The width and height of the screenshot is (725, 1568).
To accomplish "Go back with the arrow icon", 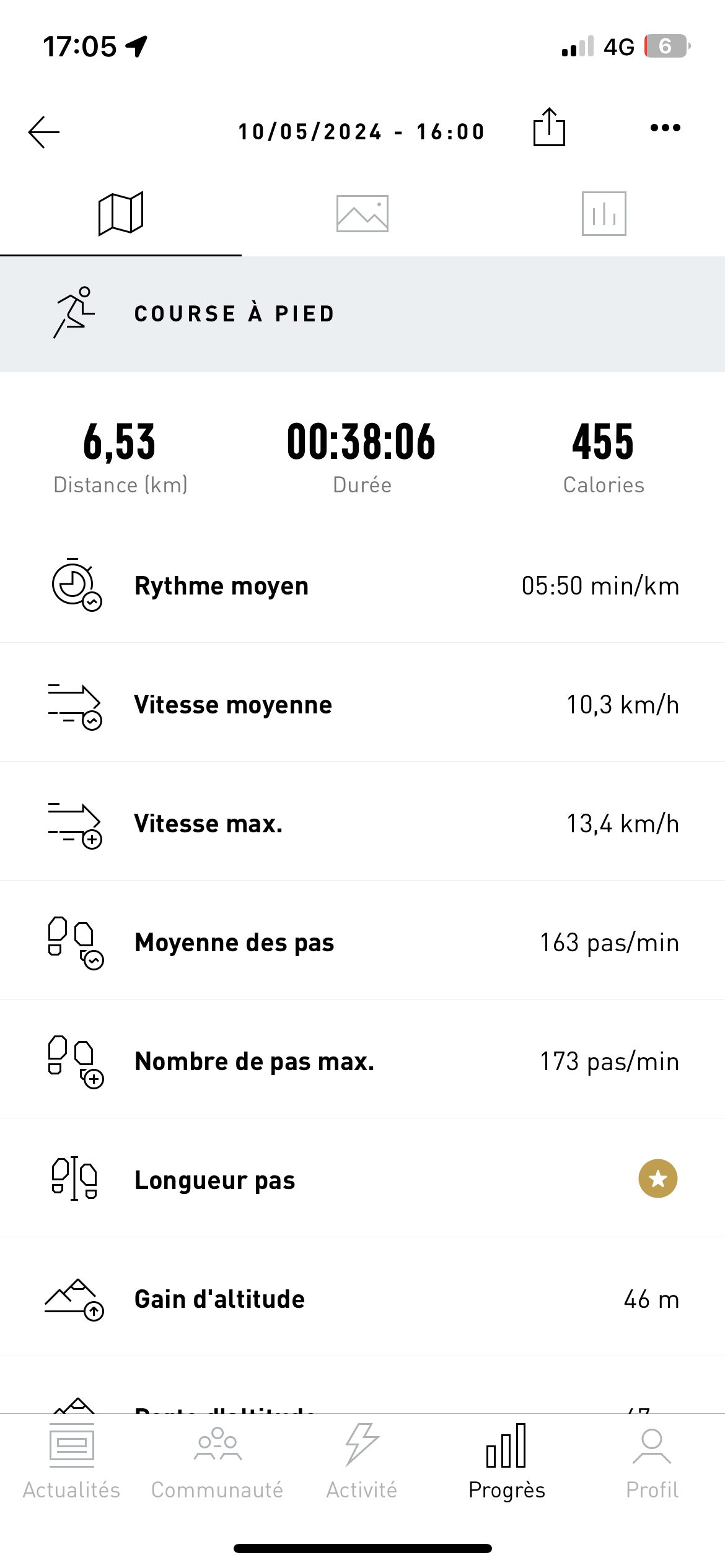I will point(44,132).
